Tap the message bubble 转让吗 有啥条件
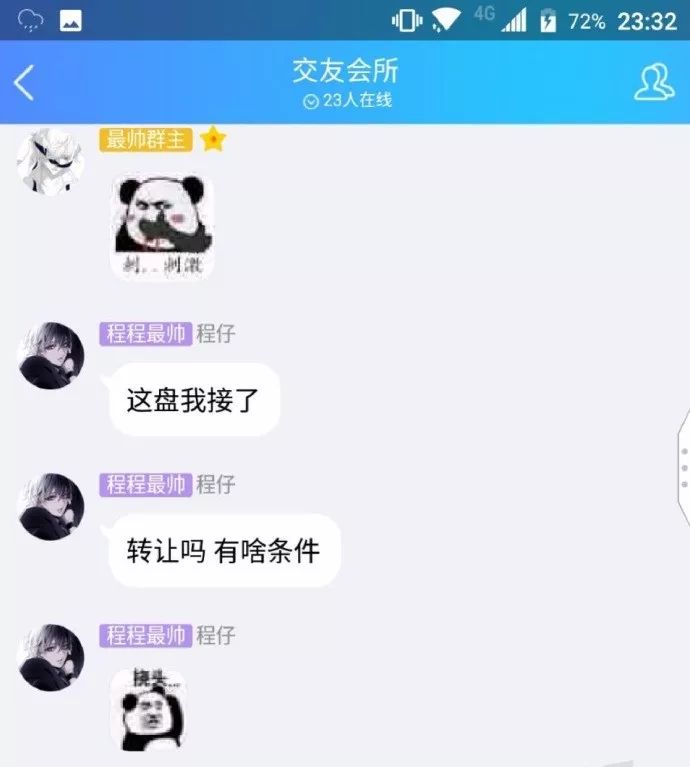 (x=224, y=550)
